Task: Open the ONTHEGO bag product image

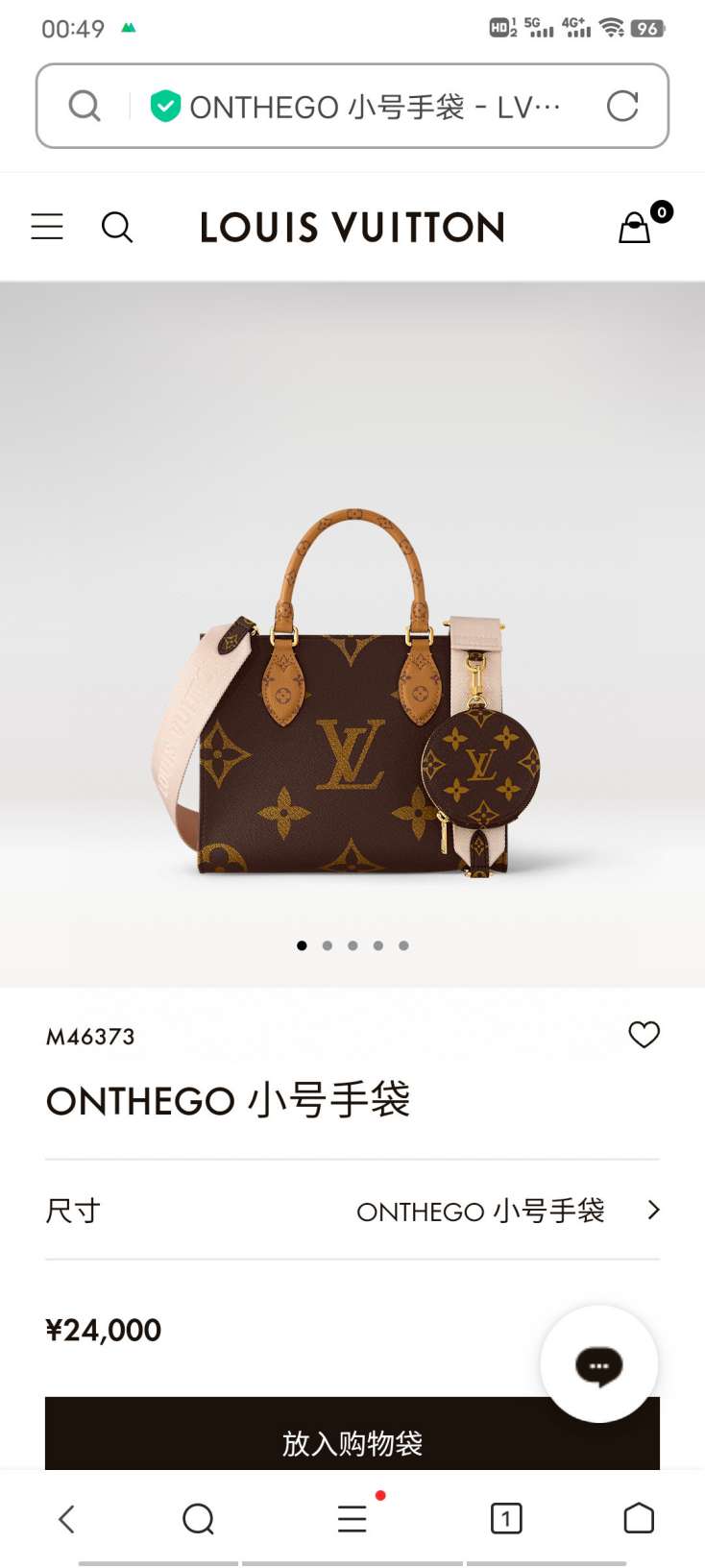Action: (x=352, y=692)
